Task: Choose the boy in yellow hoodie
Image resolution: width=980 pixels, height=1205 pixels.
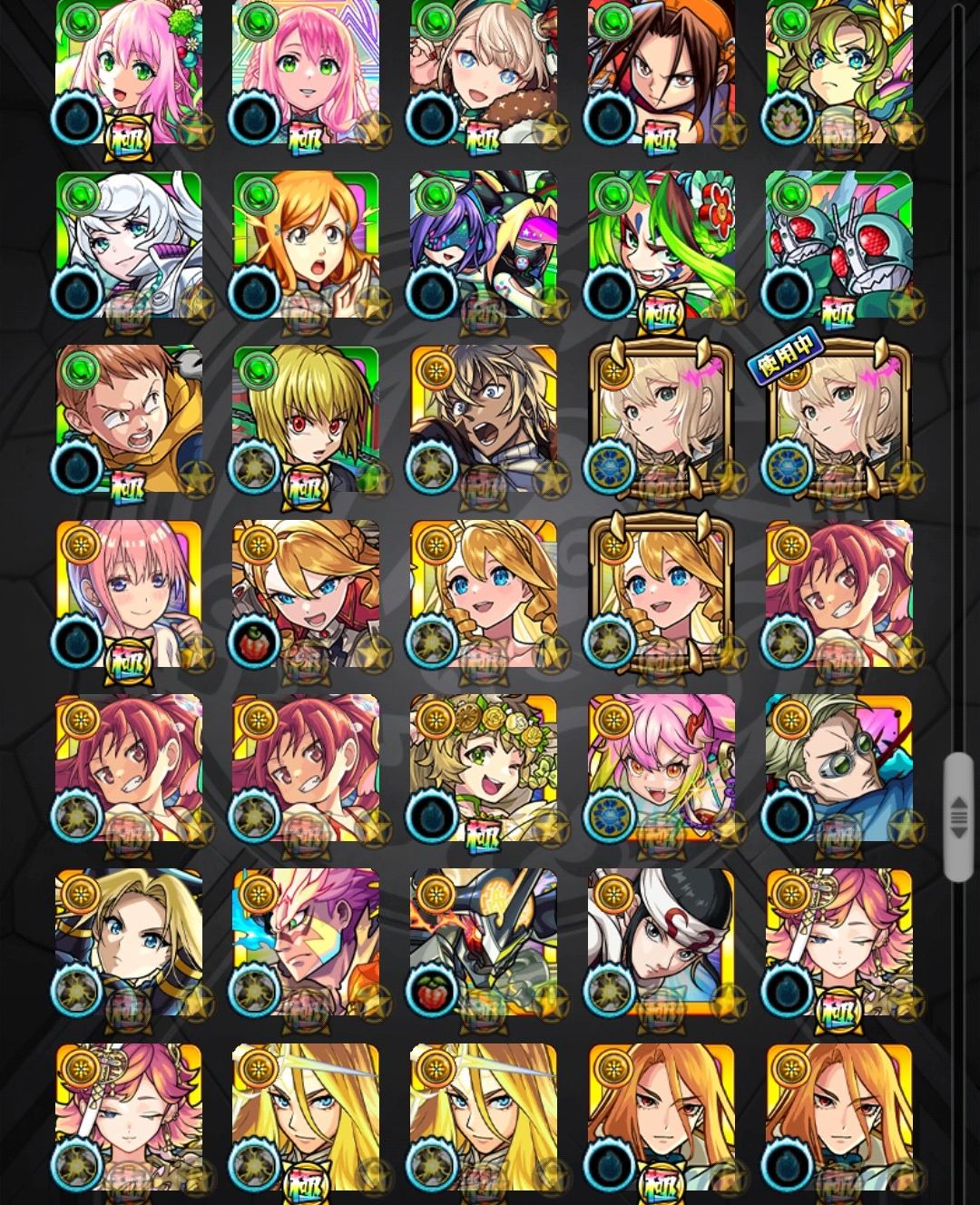Action: (129, 417)
